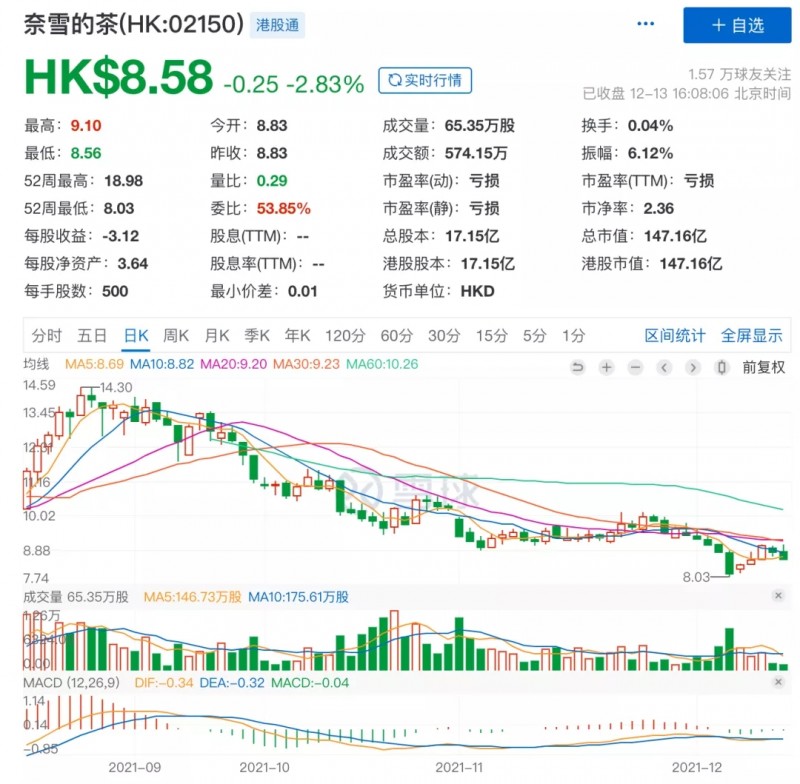
Task: Zoom out the chart with minus icon
Action: (635, 367)
